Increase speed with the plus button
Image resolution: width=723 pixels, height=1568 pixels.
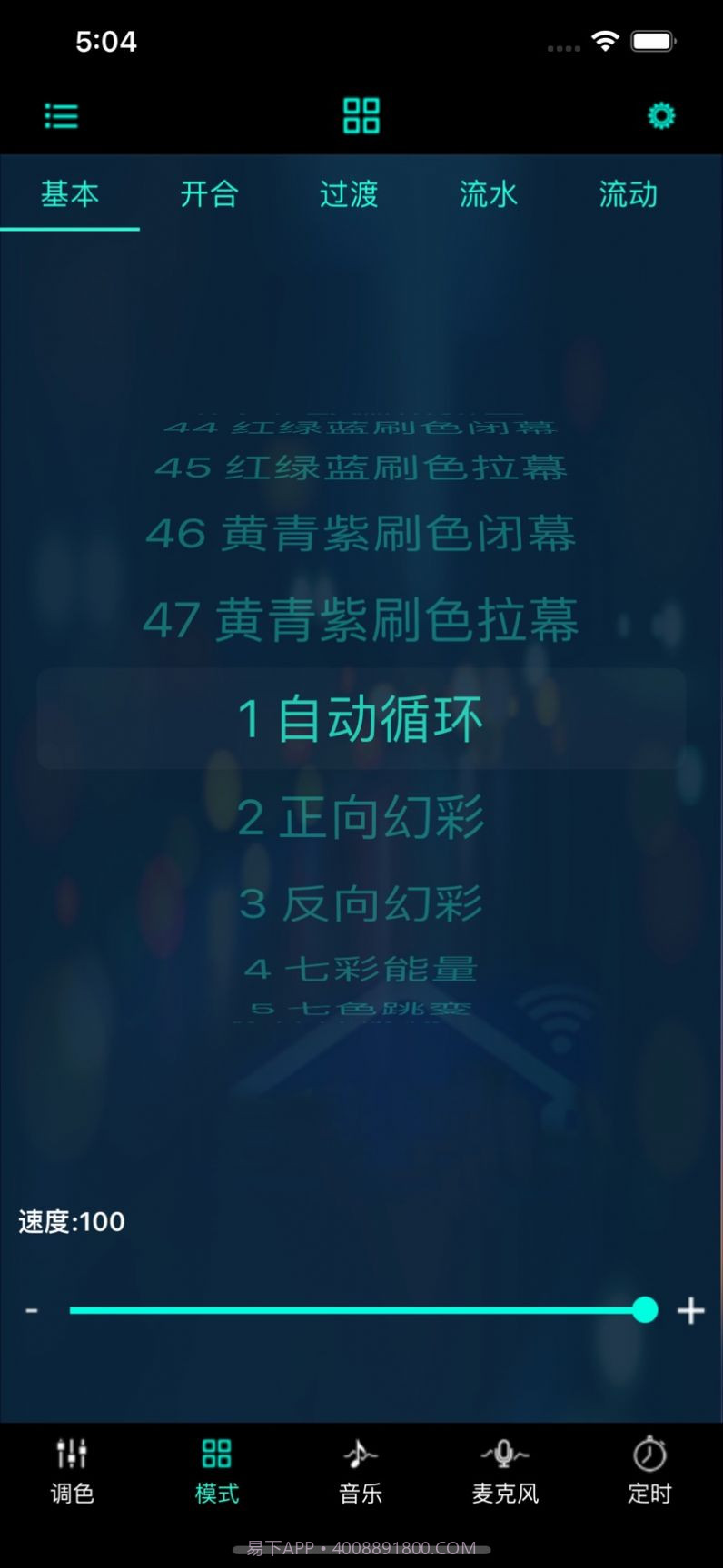[x=691, y=1310]
